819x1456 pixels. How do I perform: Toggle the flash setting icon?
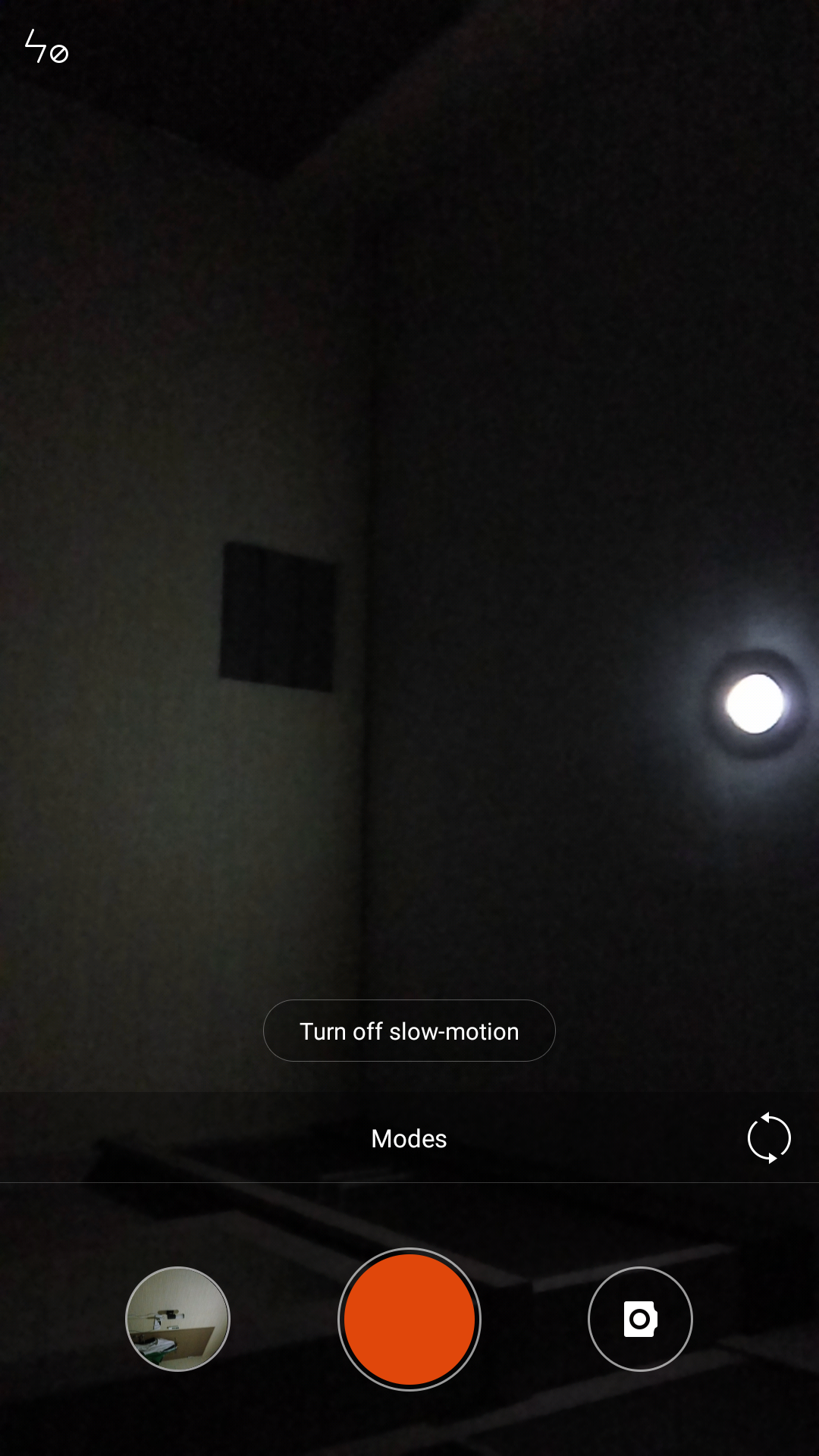coord(46,47)
